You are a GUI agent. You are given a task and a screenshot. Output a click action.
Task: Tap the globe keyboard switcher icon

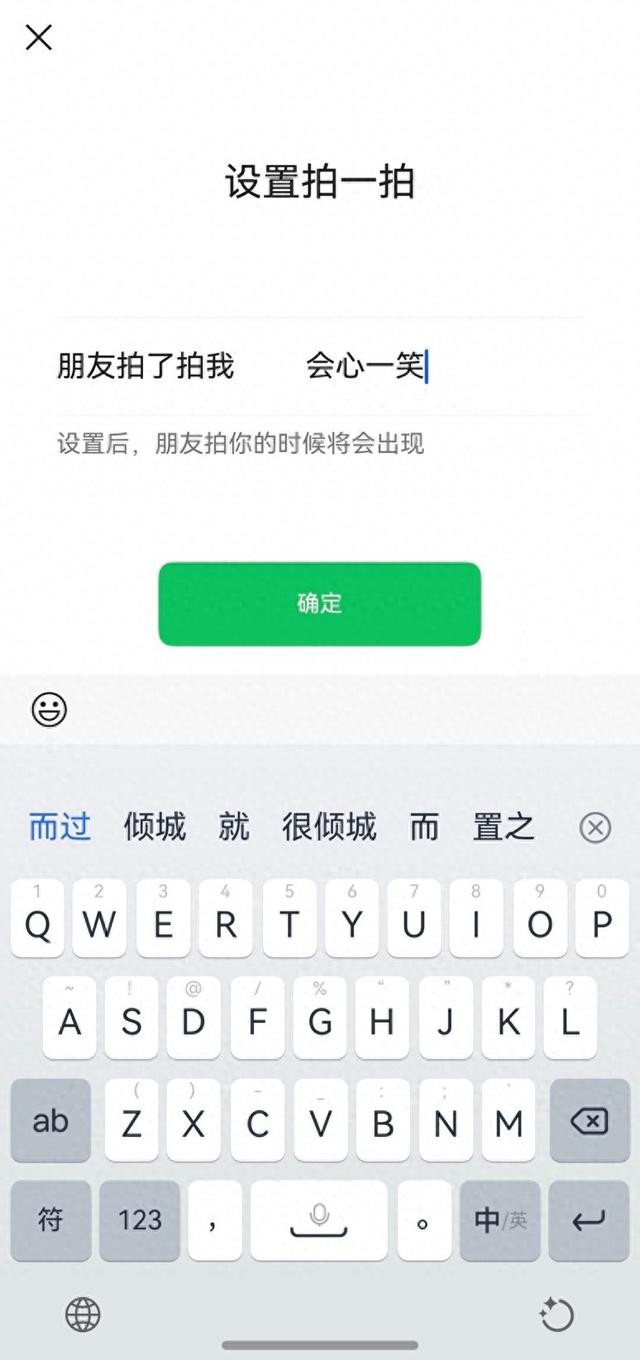[x=83, y=1314]
